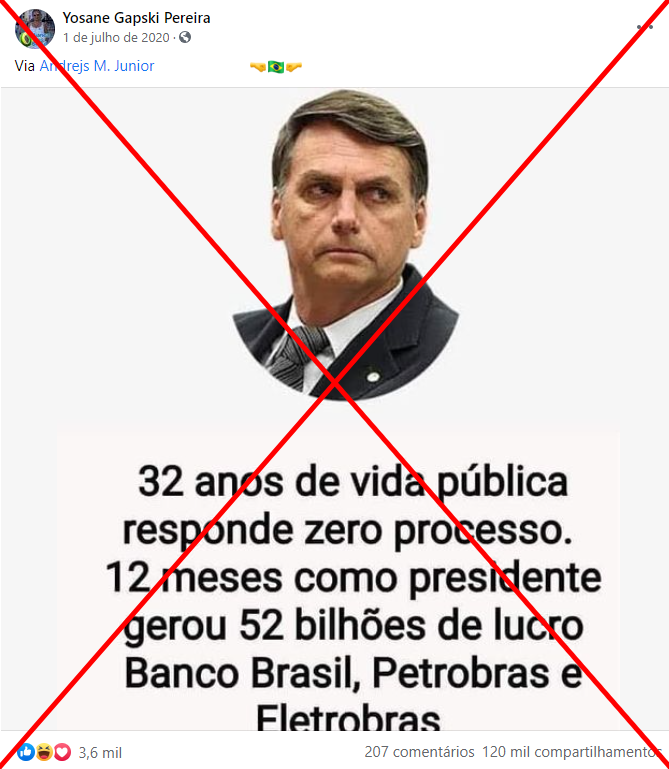View the 120 mil compartilhamentos
This screenshot has width=669, height=769.
click(x=570, y=752)
